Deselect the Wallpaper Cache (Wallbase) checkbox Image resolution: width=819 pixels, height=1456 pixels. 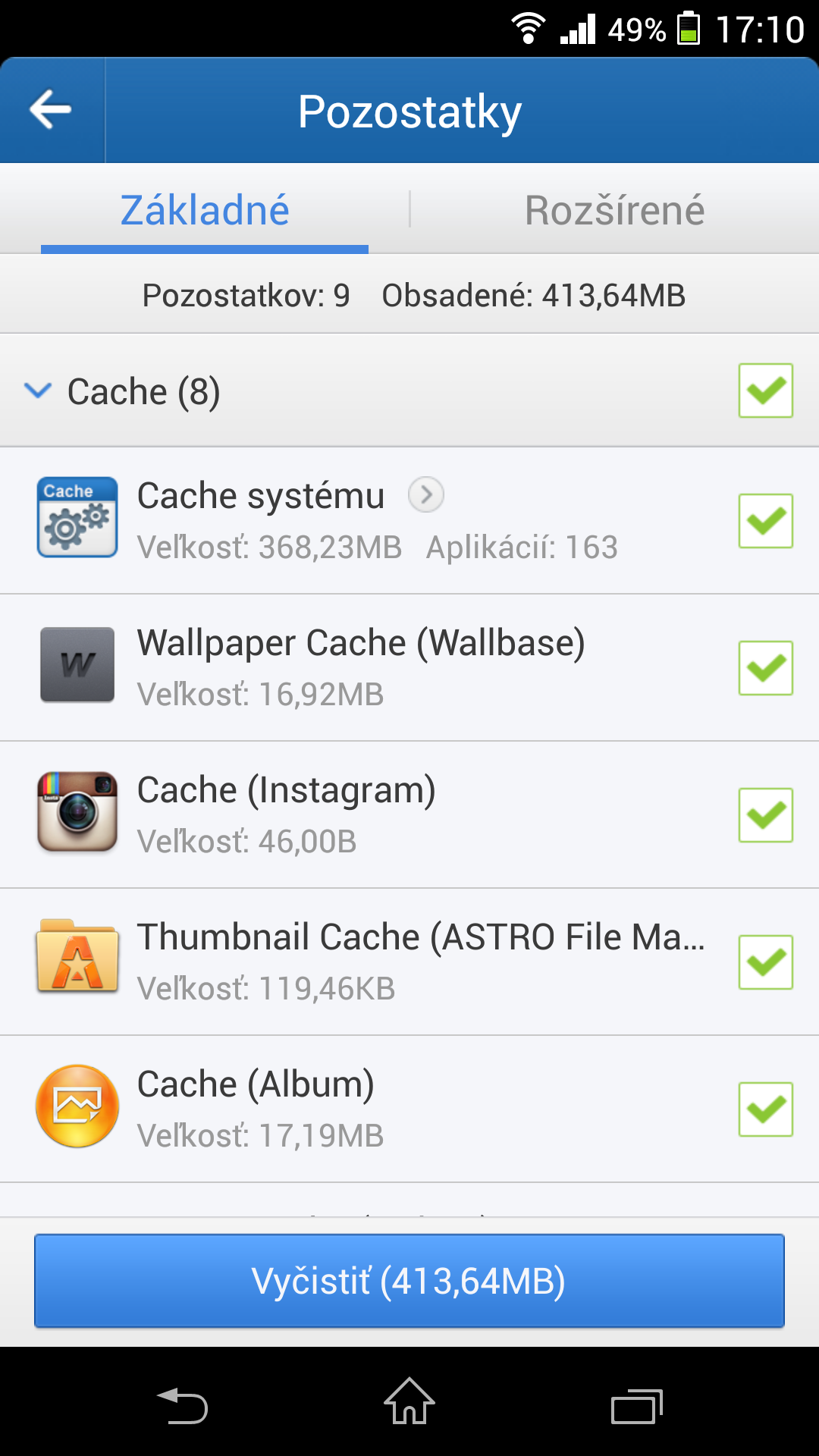pyautogui.click(x=765, y=668)
